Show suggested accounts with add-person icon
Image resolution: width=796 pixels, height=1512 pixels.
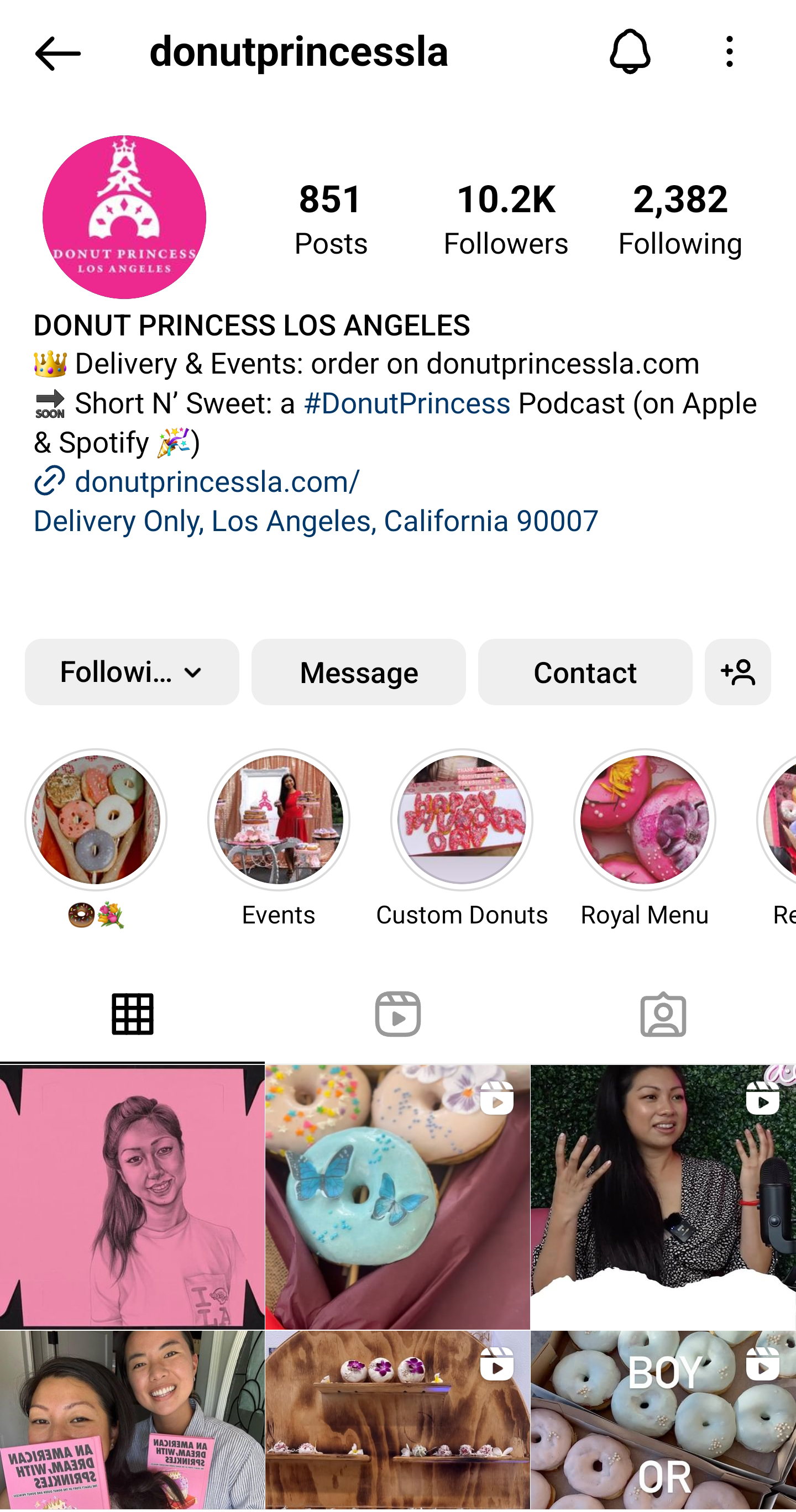click(738, 672)
